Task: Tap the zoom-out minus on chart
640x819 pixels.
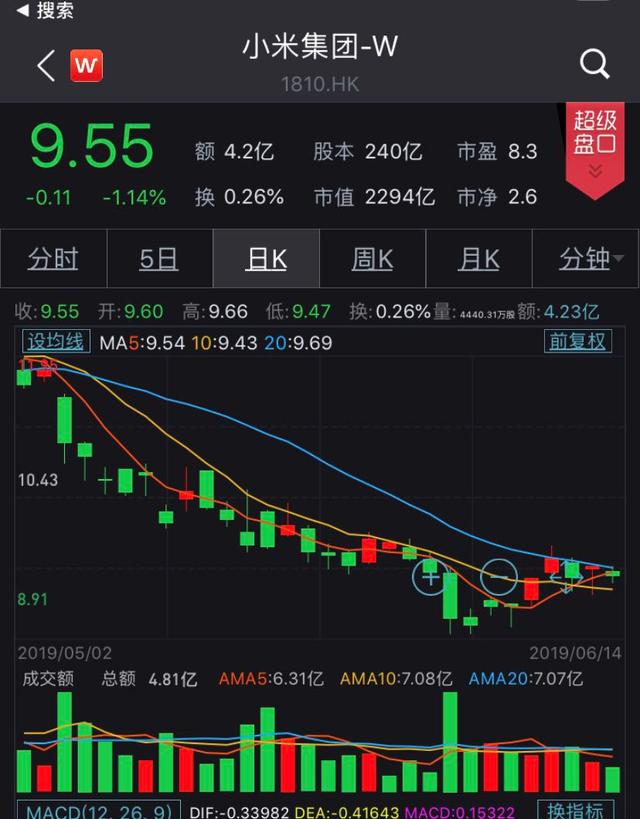Action: (499, 577)
